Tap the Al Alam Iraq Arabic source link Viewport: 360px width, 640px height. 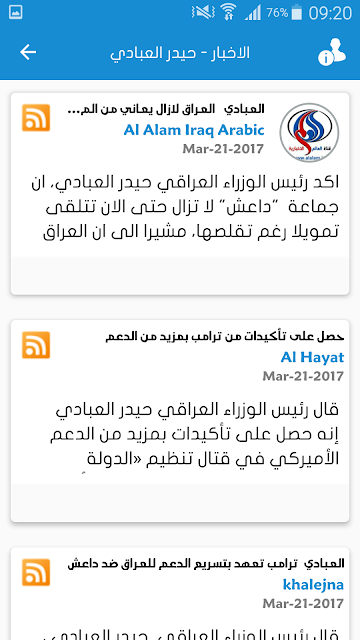pos(194,130)
